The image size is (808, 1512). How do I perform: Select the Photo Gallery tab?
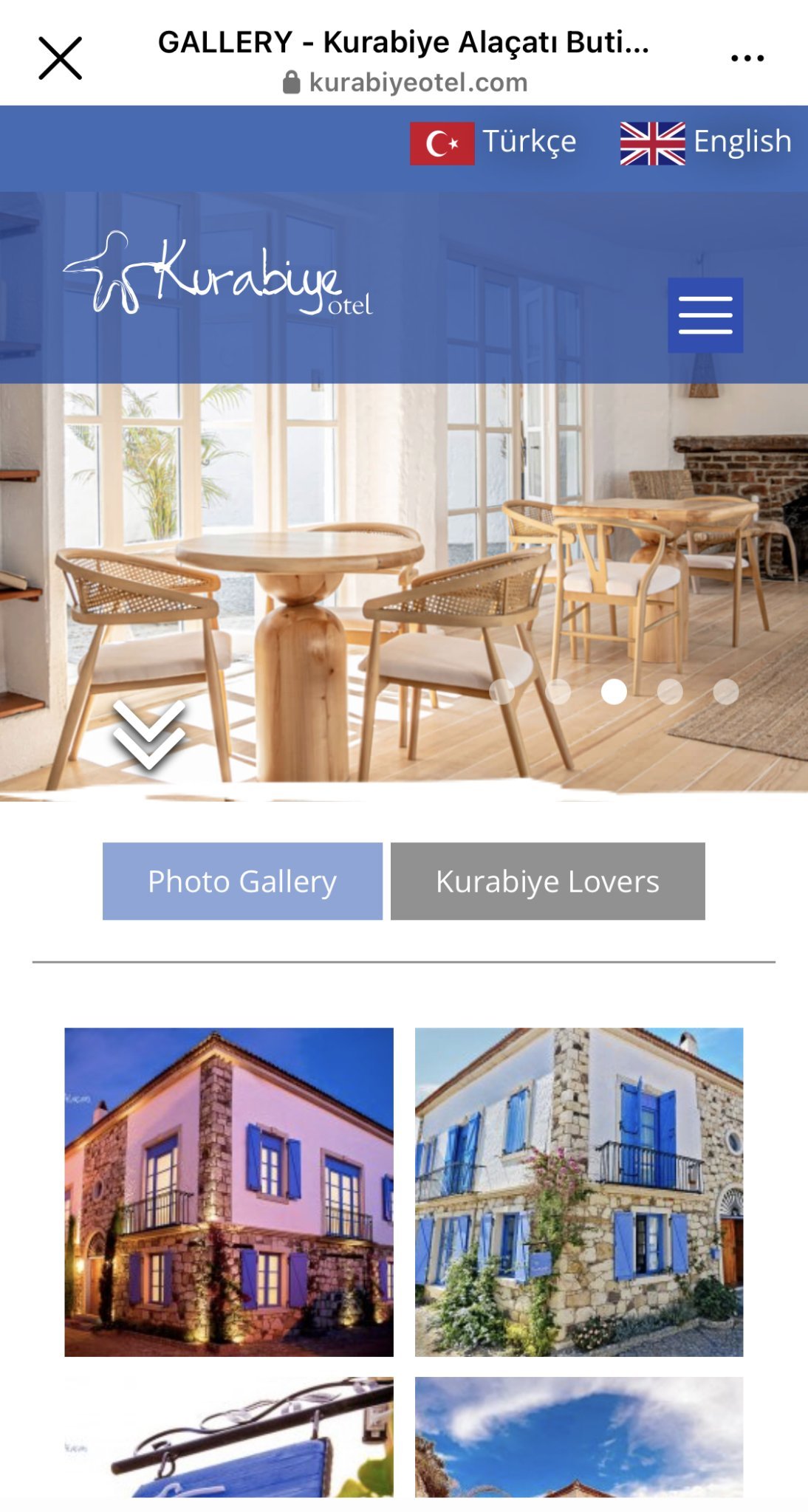(x=242, y=882)
